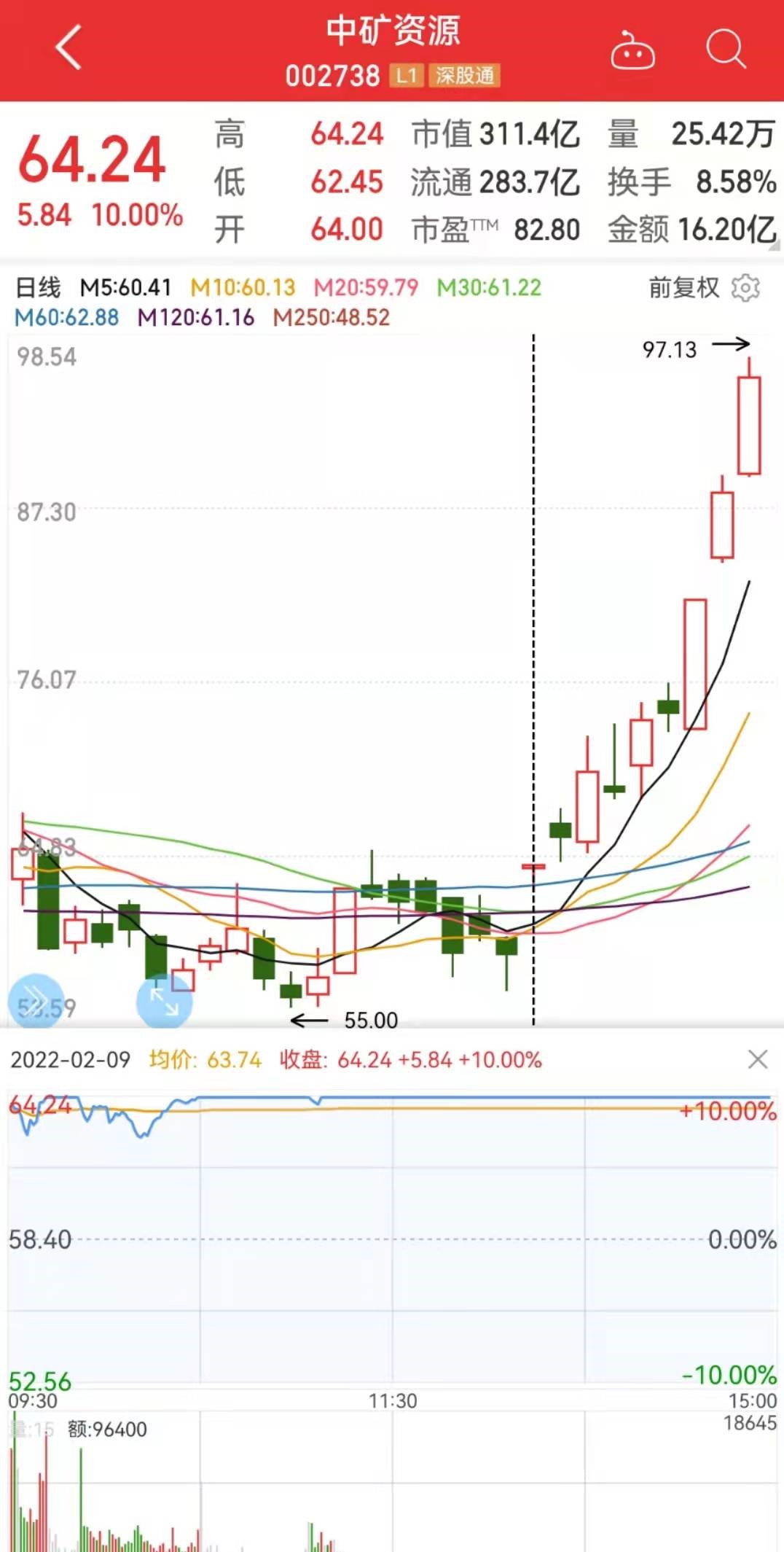Go back using the top-left arrow
The image size is (784, 1552).
click(68, 48)
